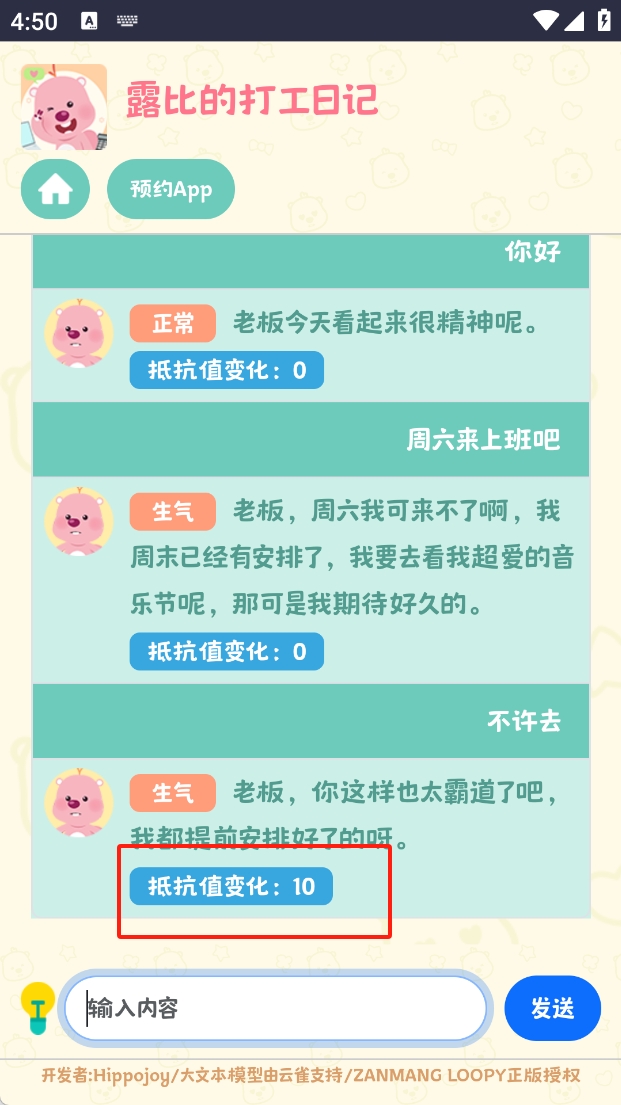Open the lightbulb hint icon
This screenshot has width=621, height=1105.
click(x=38, y=1008)
